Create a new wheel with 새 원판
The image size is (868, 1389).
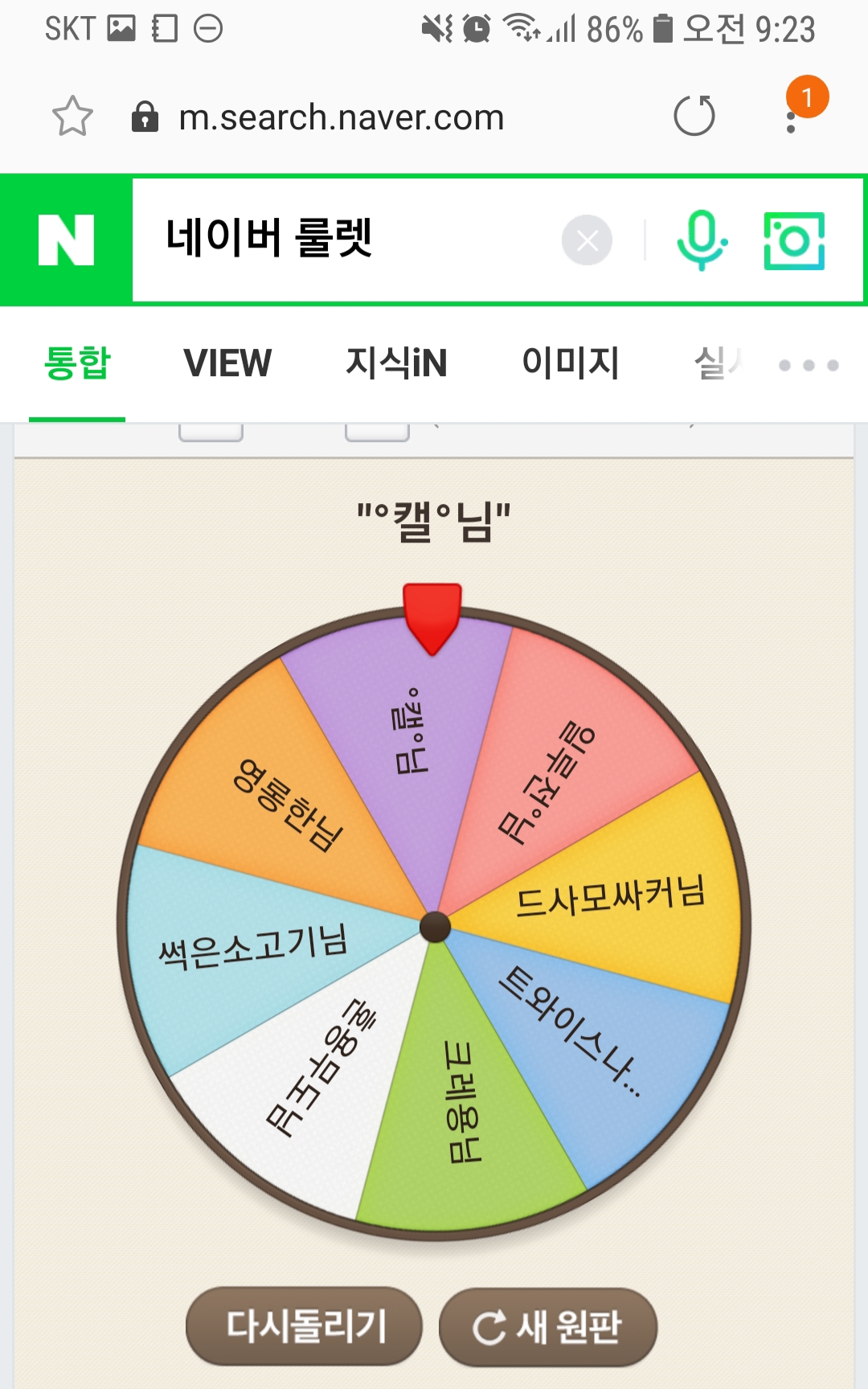(x=548, y=1326)
